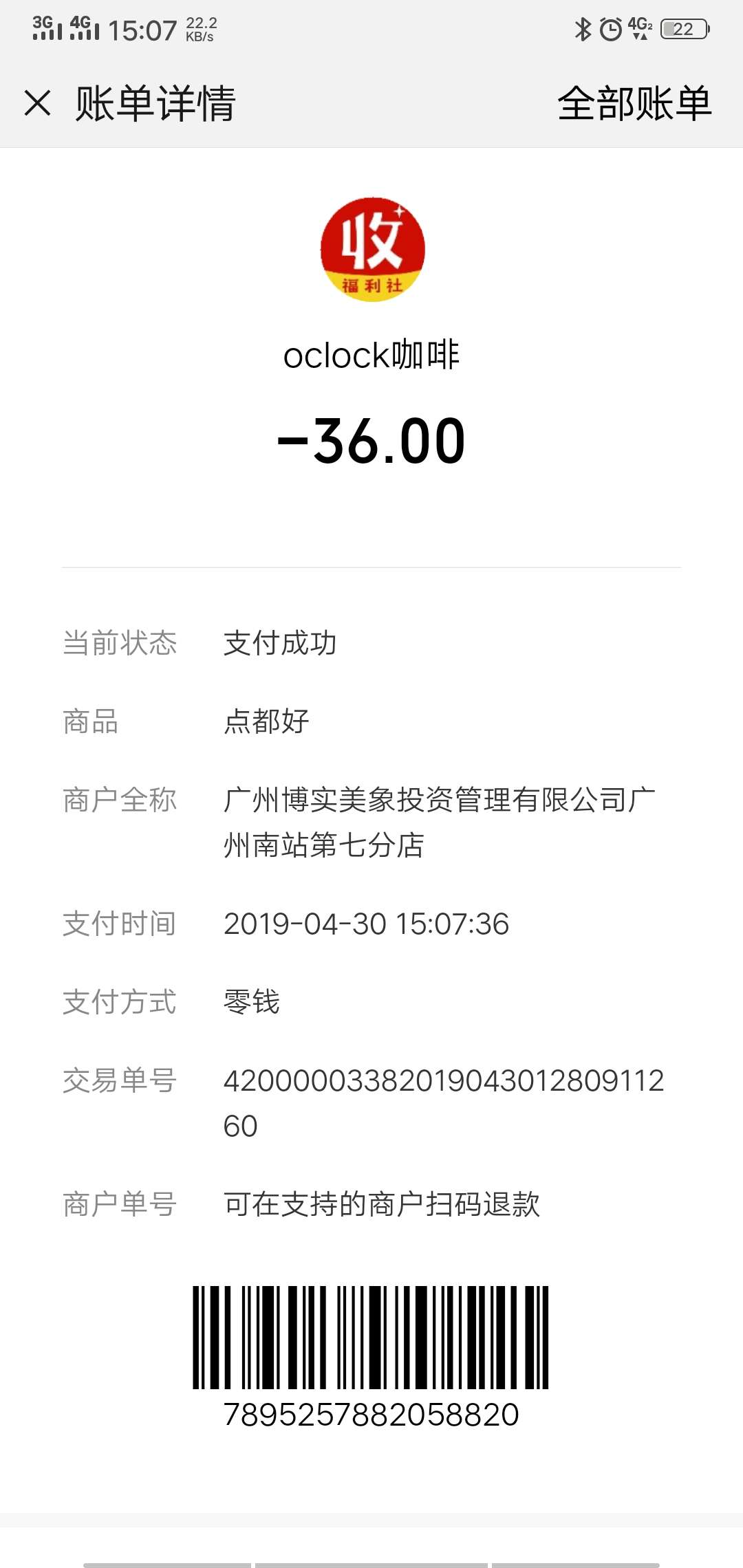Tap the payment time 2019-04-30 15:07:36
This screenshot has width=743, height=1568.
tap(368, 924)
